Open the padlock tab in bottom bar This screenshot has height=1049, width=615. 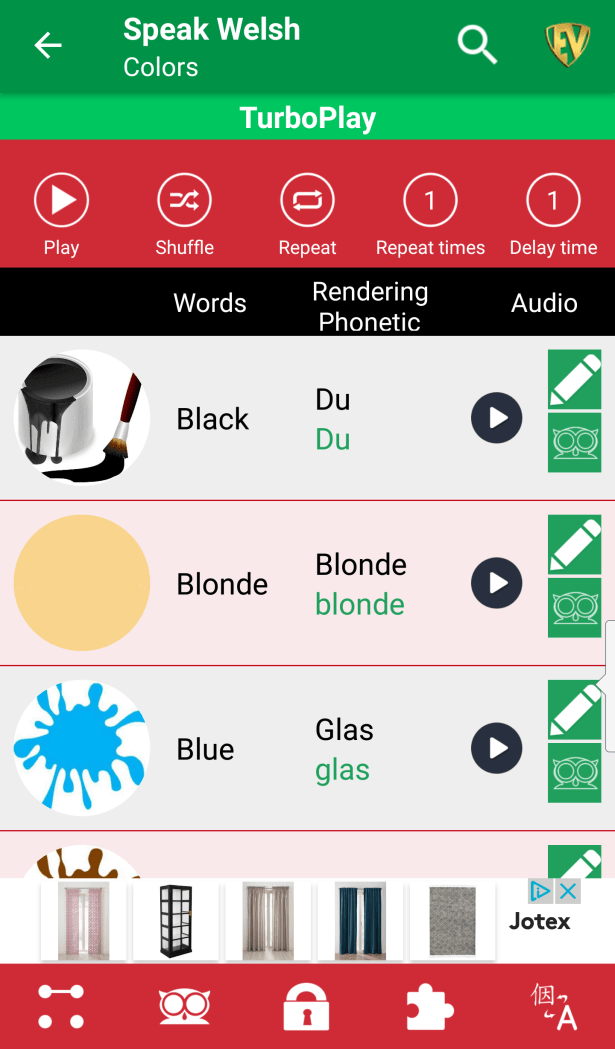pyautogui.click(x=306, y=1006)
